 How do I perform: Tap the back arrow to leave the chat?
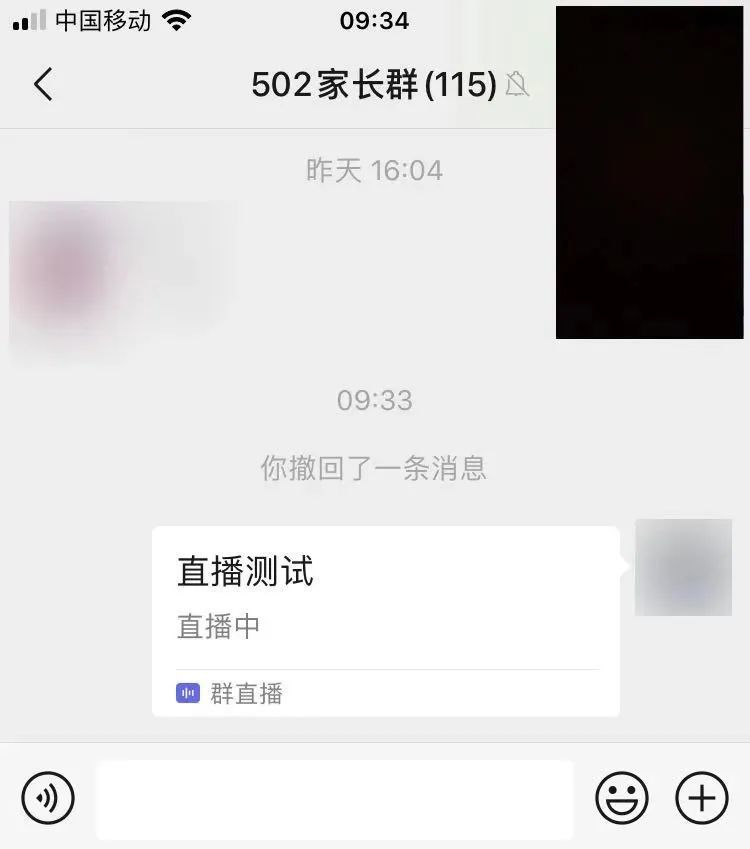42,85
